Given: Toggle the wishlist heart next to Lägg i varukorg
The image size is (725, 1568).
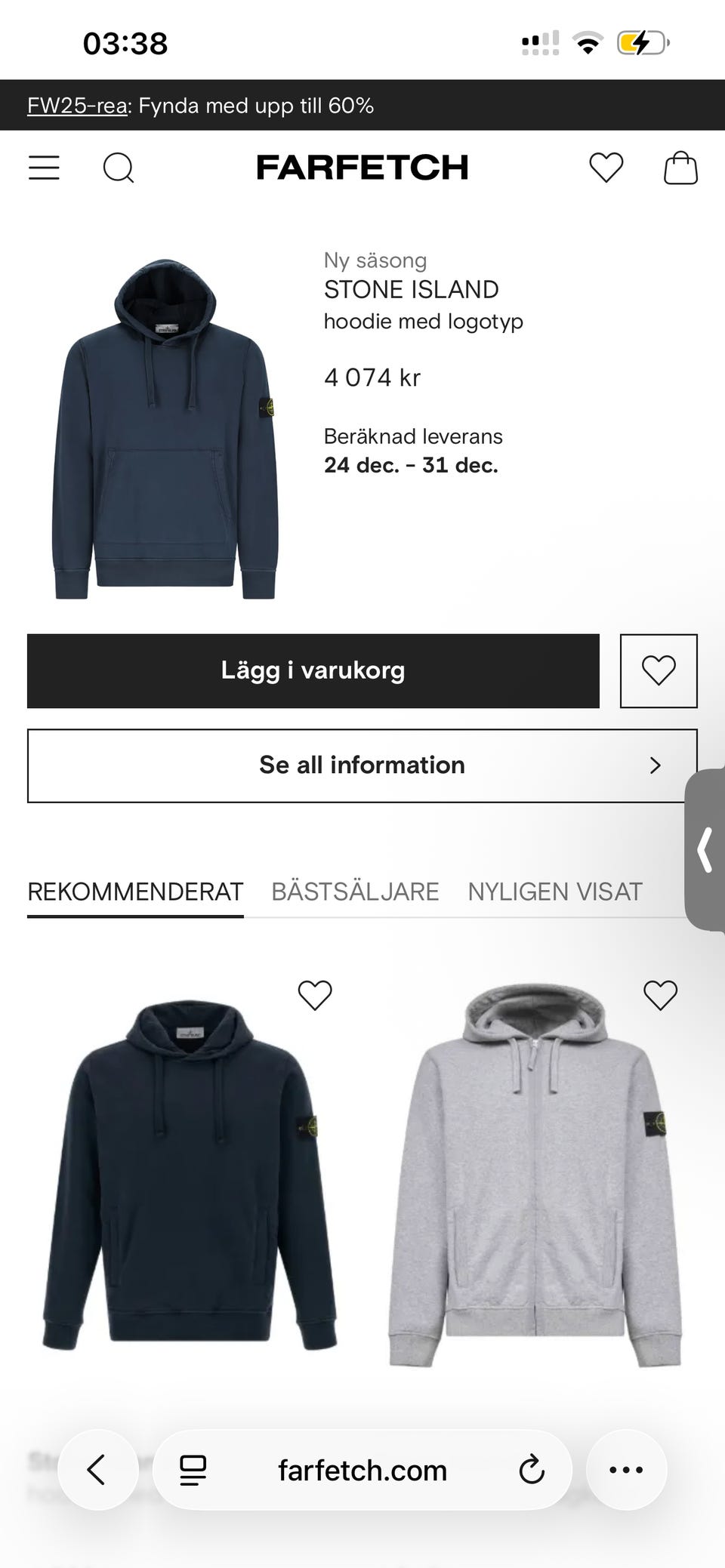Looking at the screenshot, I should point(659,670).
